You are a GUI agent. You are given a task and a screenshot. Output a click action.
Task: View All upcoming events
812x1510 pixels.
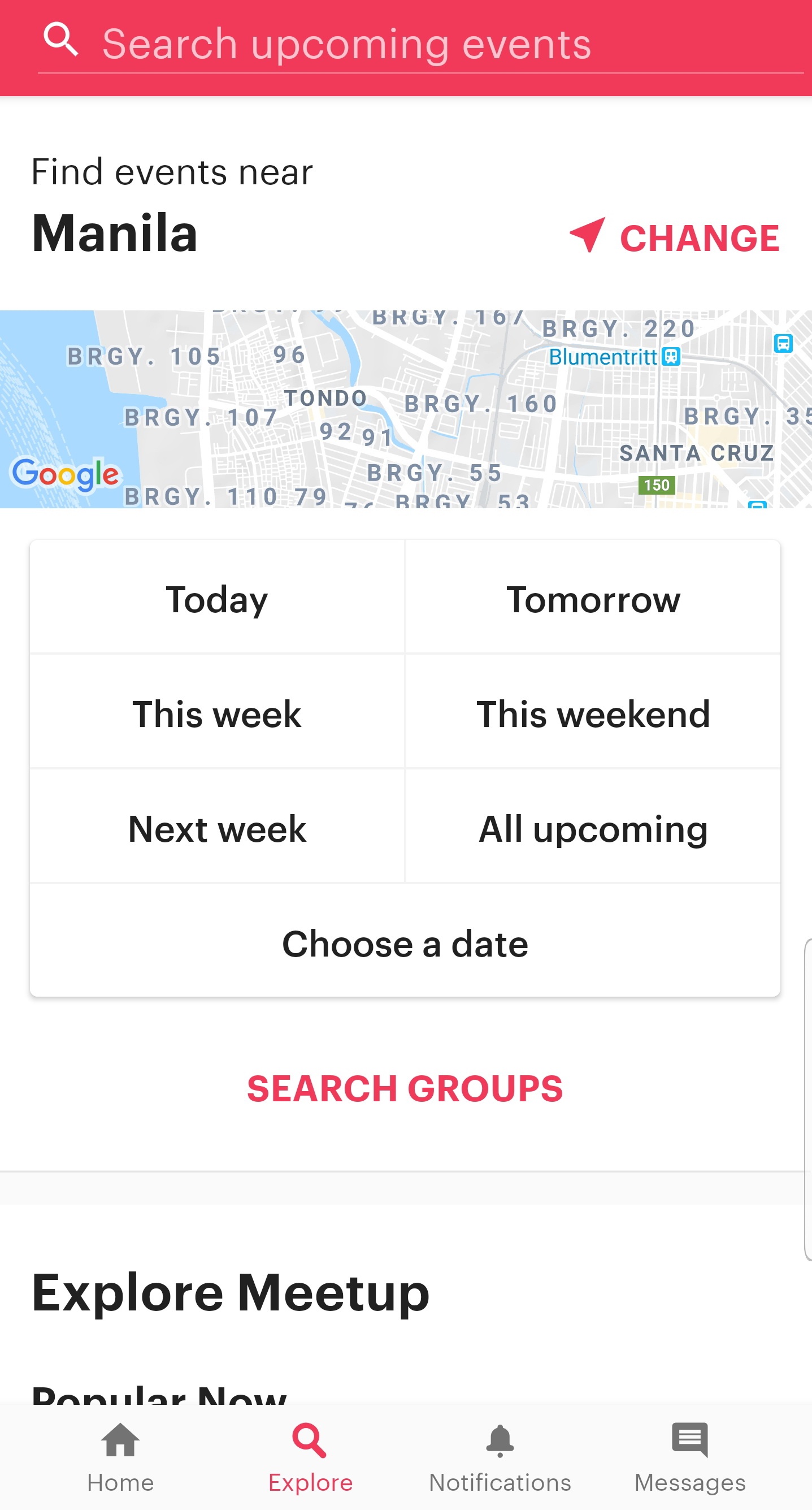(x=593, y=827)
